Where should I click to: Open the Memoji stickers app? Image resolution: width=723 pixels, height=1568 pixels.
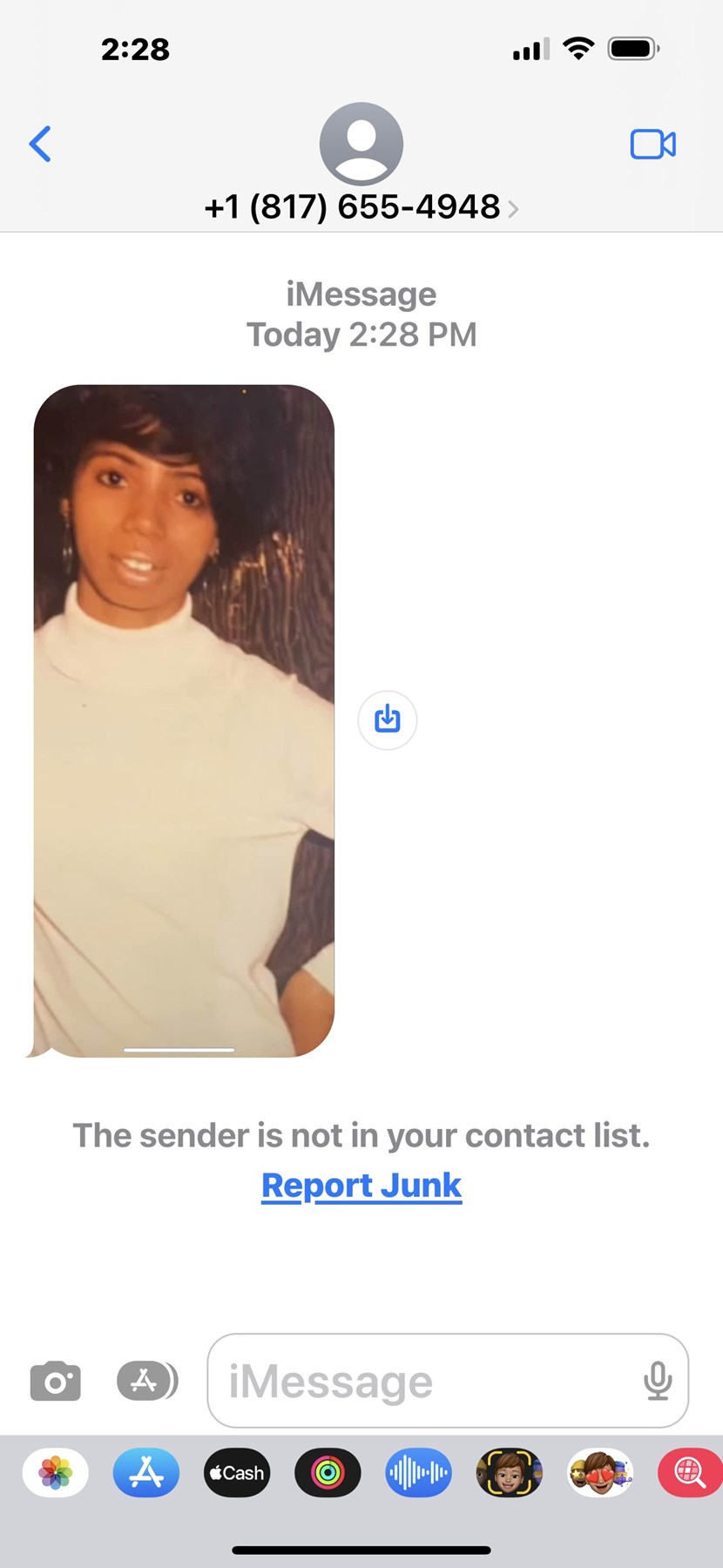coord(599,1473)
